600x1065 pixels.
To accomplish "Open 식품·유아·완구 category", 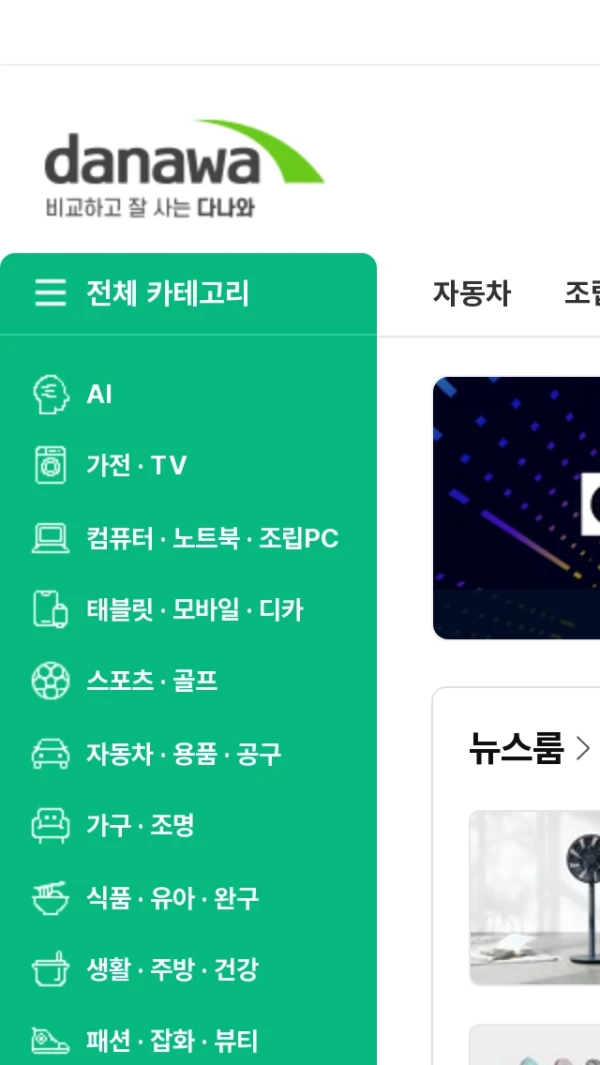I will pyautogui.click(x=172, y=898).
